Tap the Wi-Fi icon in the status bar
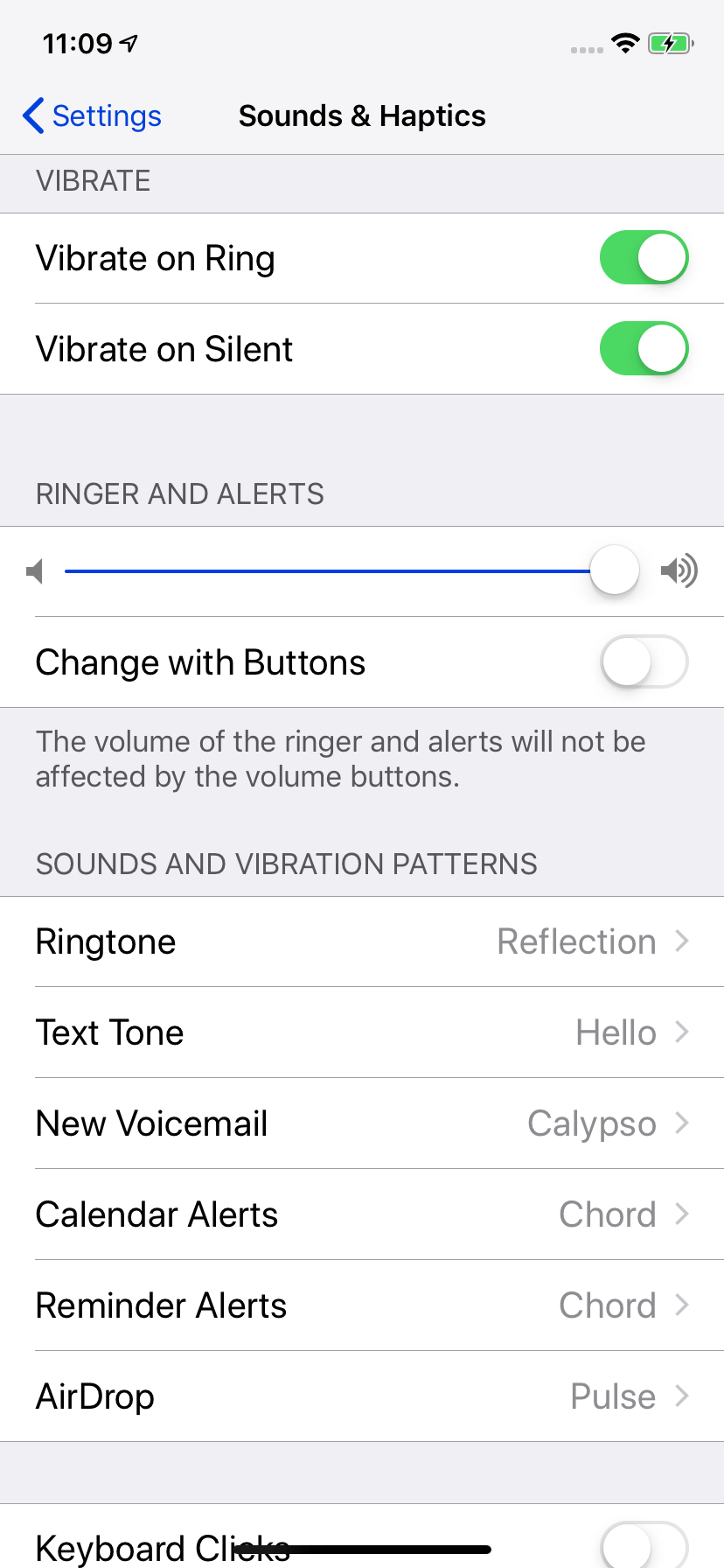This screenshot has height=1568, width=724. (626, 43)
